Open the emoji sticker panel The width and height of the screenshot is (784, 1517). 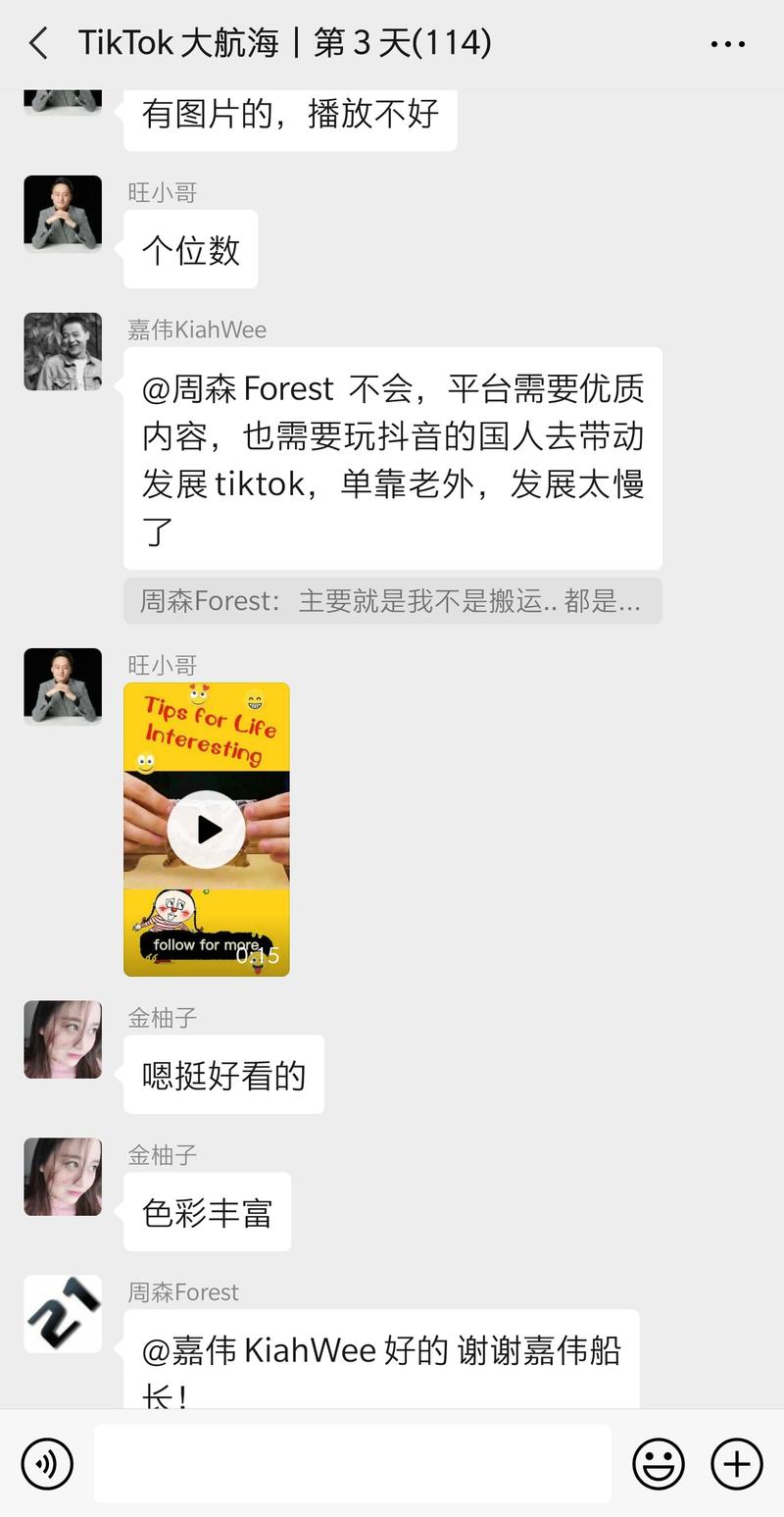click(659, 1464)
